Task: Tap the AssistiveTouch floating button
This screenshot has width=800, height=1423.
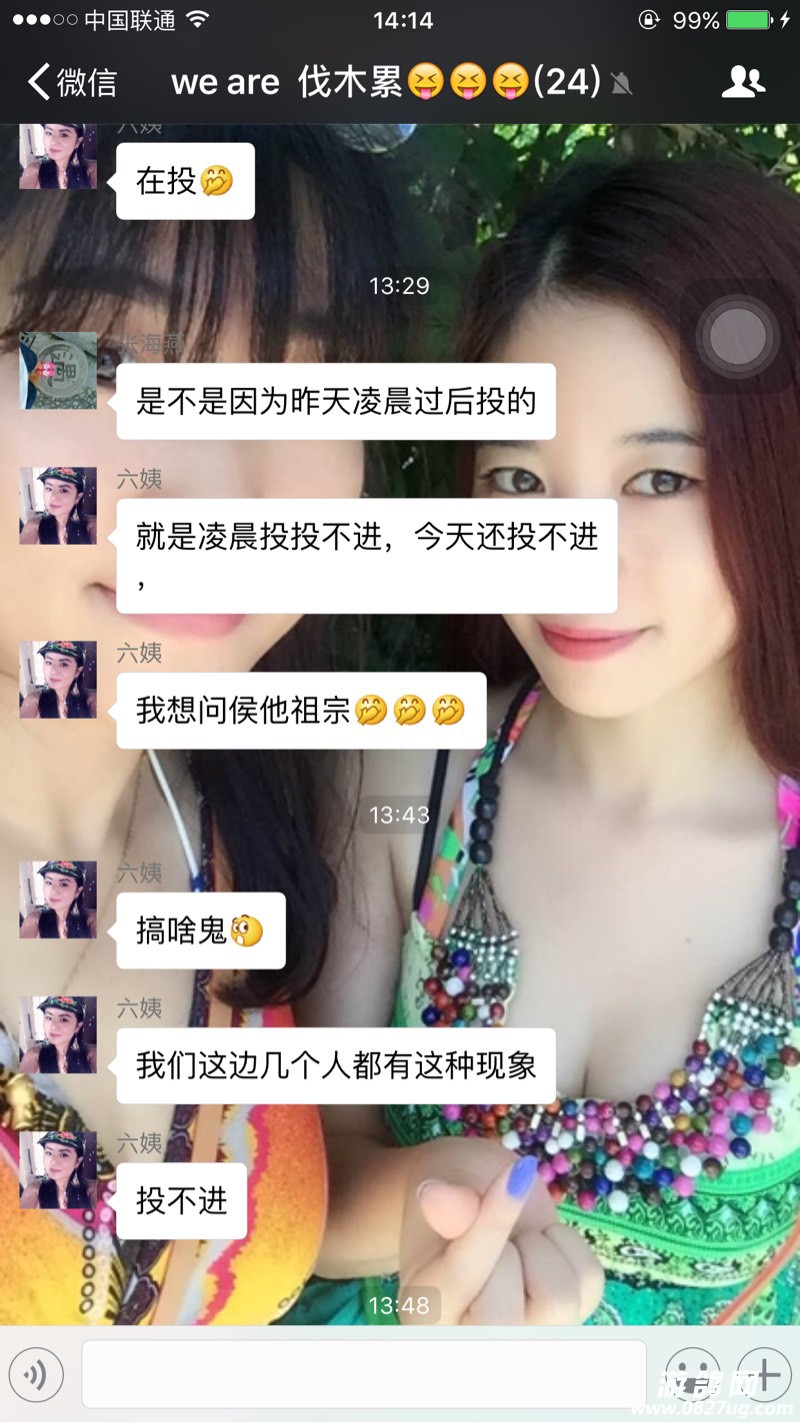Action: [x=738, y=337]
